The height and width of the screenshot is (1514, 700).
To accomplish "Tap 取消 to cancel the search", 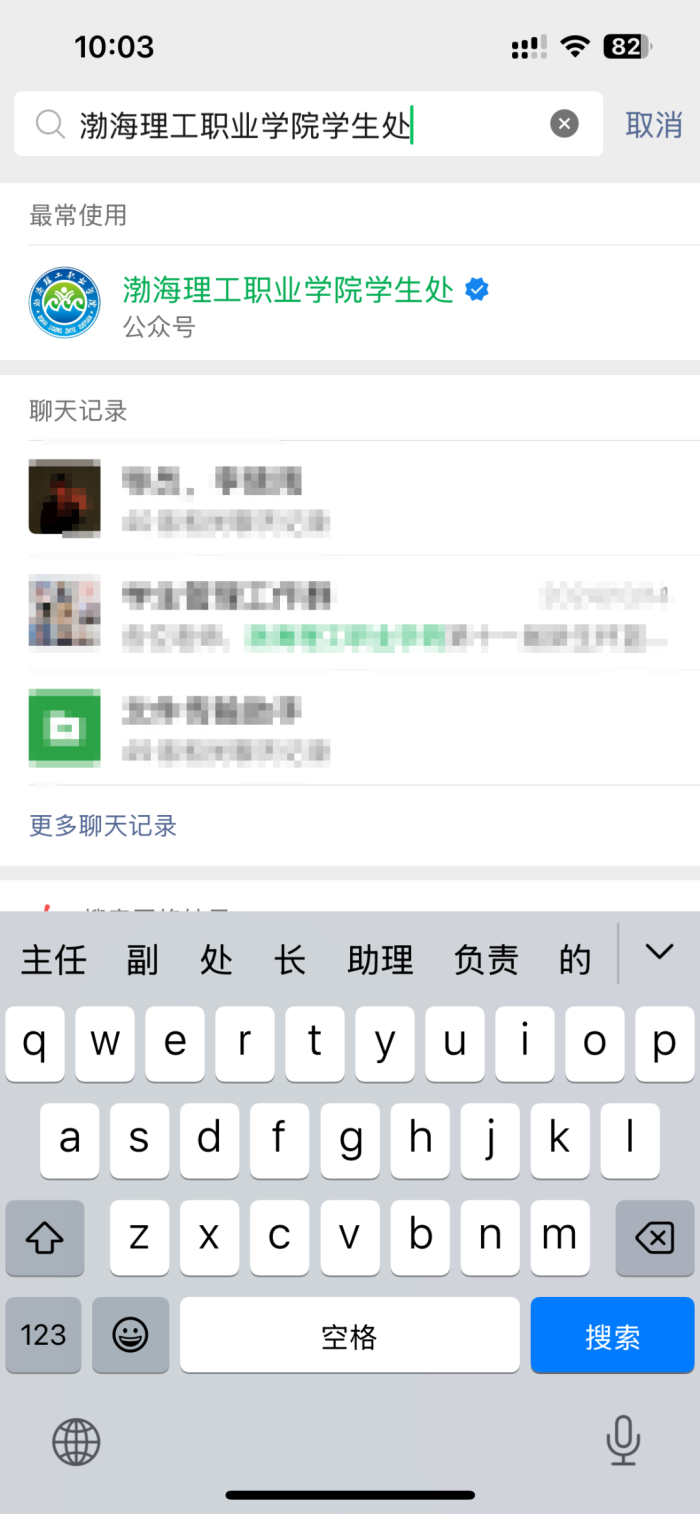I will coord(653,125).
